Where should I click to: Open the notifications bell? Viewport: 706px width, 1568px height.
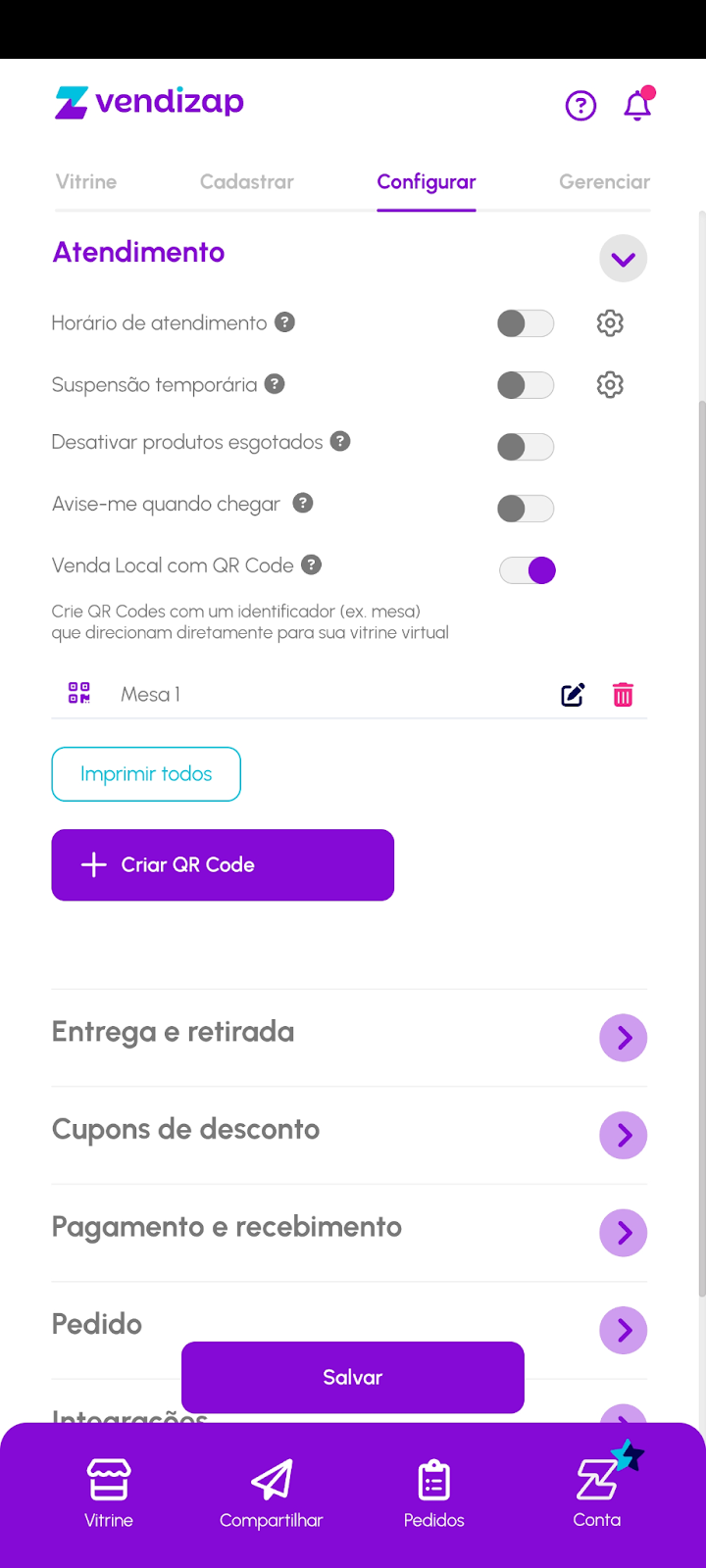coord(637,105)
